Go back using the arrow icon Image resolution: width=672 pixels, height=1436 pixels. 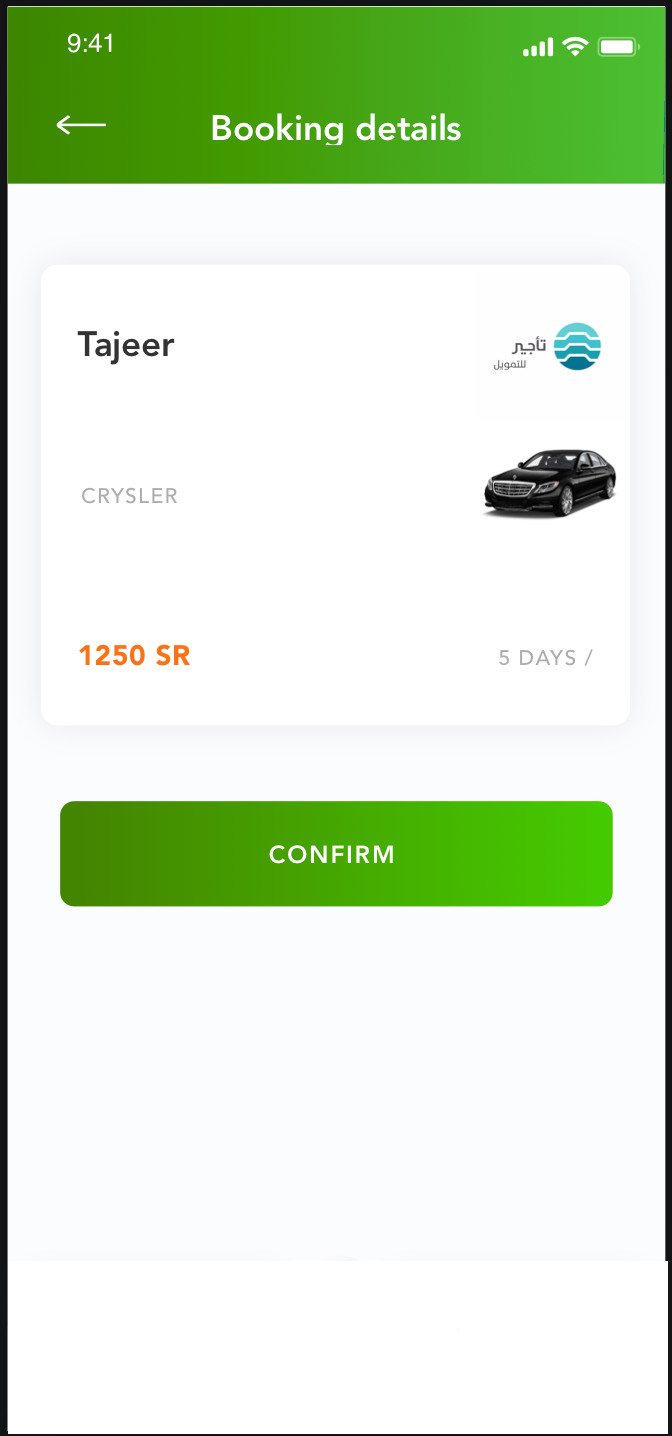coord(81,125)
